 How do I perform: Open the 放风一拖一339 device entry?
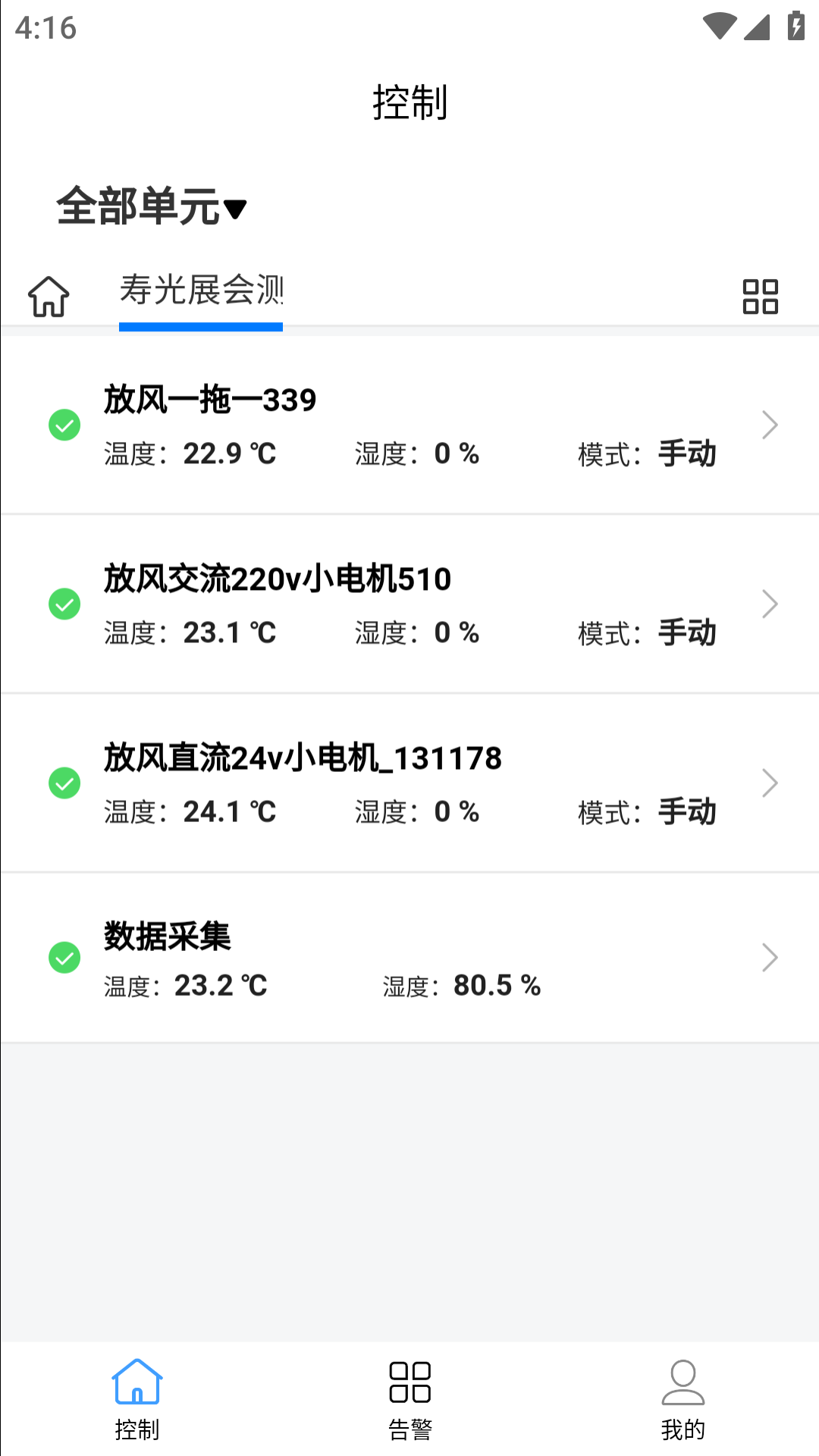[x=409, y=425]
